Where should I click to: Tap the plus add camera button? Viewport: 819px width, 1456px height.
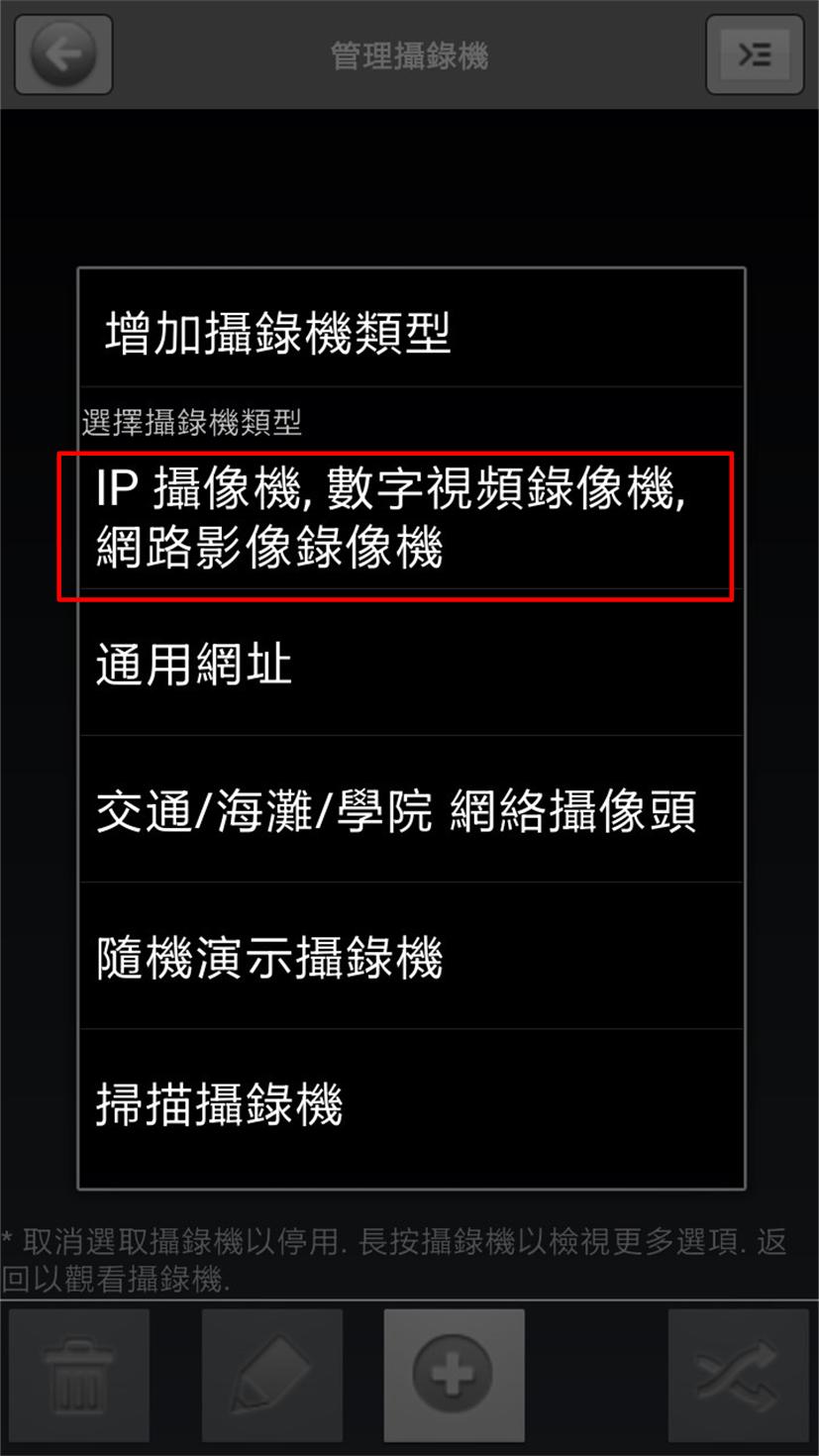455,1374
